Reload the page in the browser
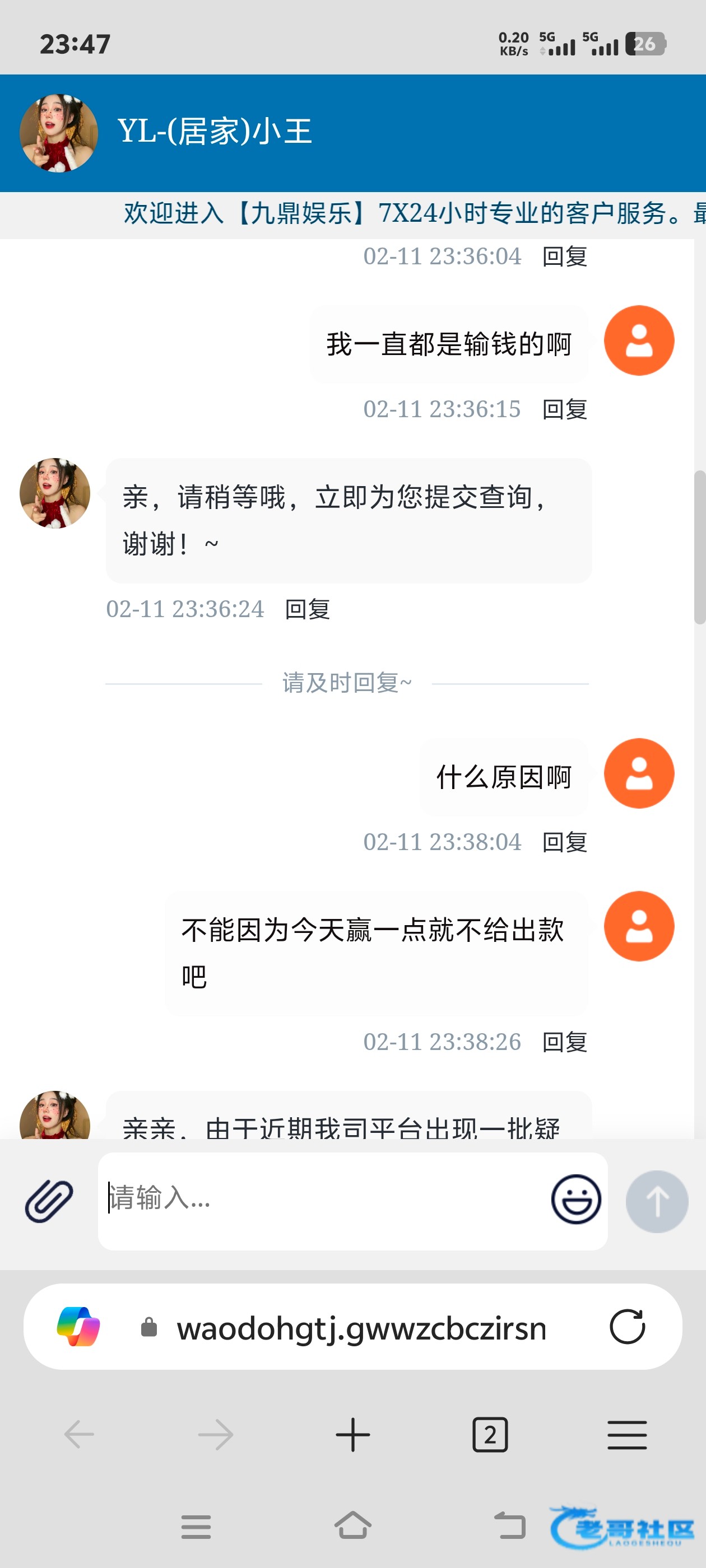The image size is (706, 1568). pos(628,1327)
